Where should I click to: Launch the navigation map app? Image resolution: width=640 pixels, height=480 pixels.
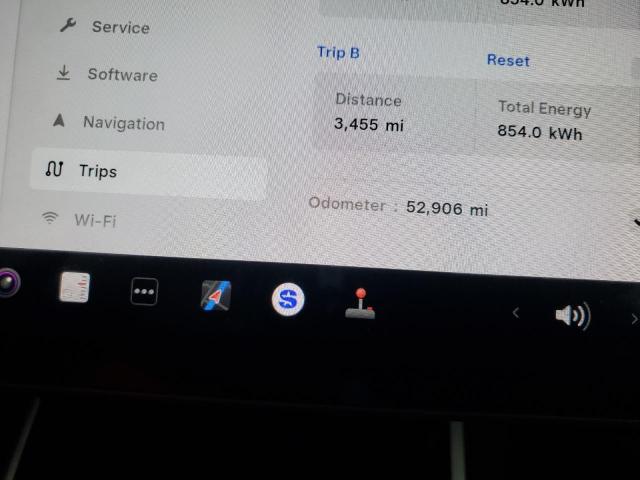point(215,295)
